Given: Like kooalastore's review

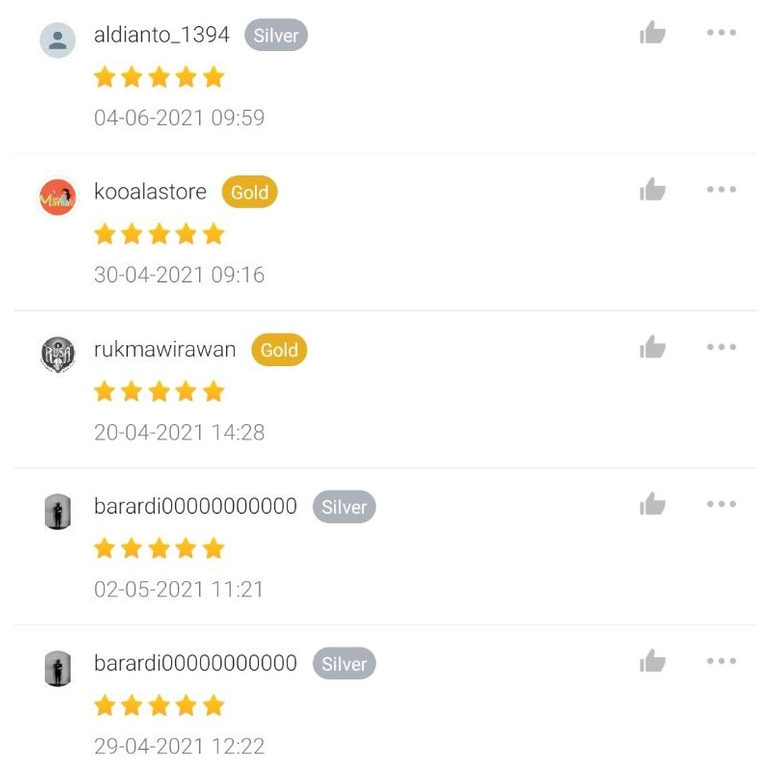Looking at the screenshot, I should click(x=652, y=190).
